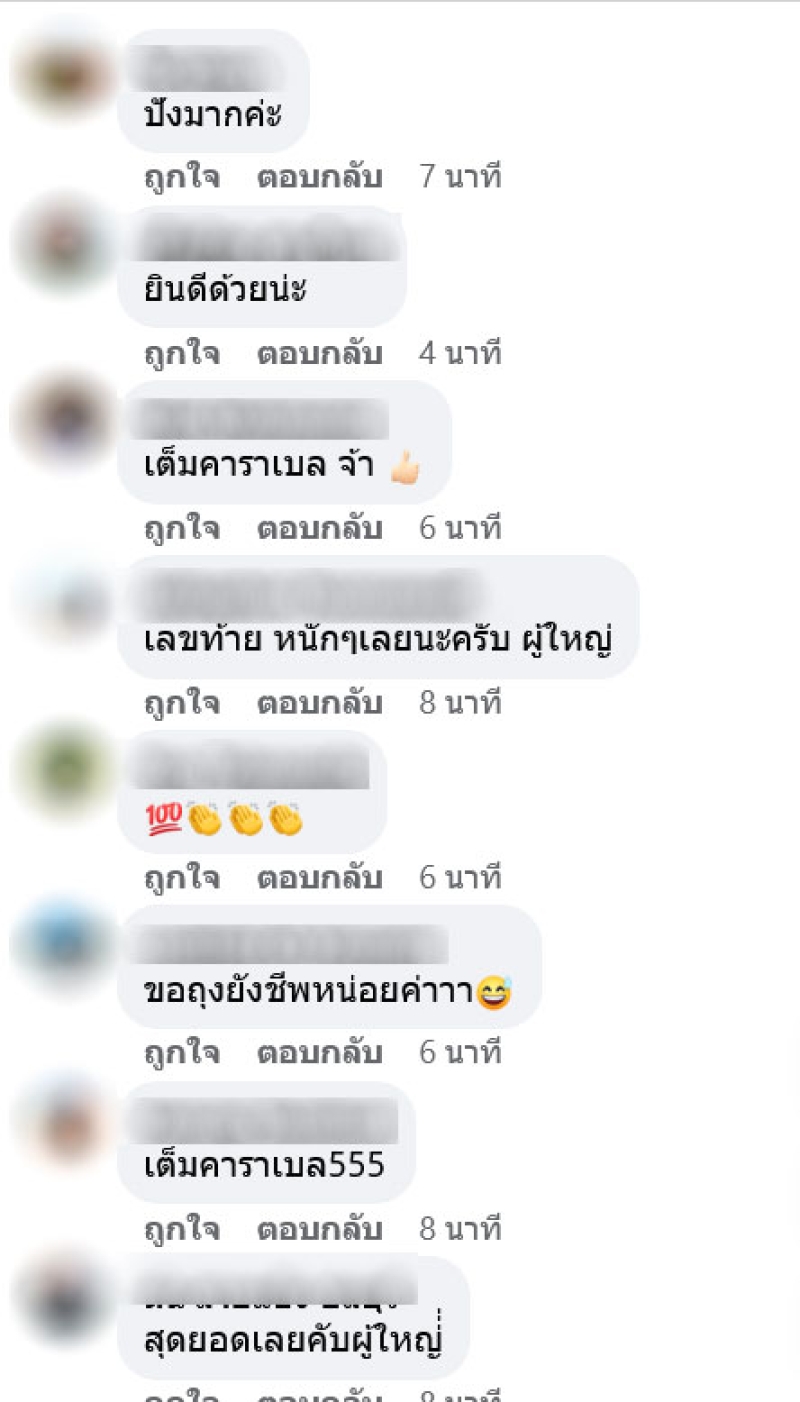
Task: Reply to the comment "ปังมากค่ะ"
Action: pyautogui.click(x=320, y=178)
